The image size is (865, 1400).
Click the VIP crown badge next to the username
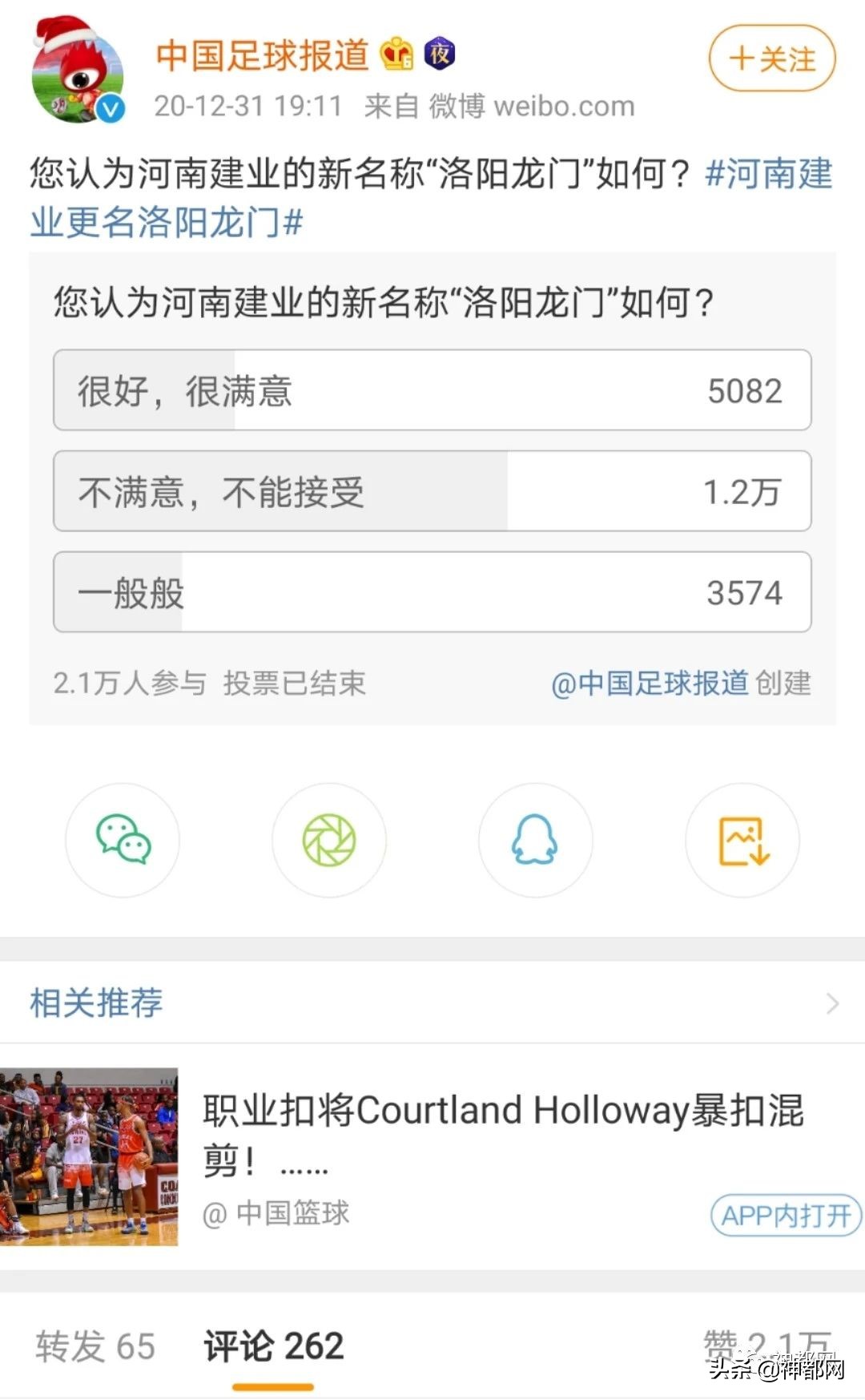[395, 53]
